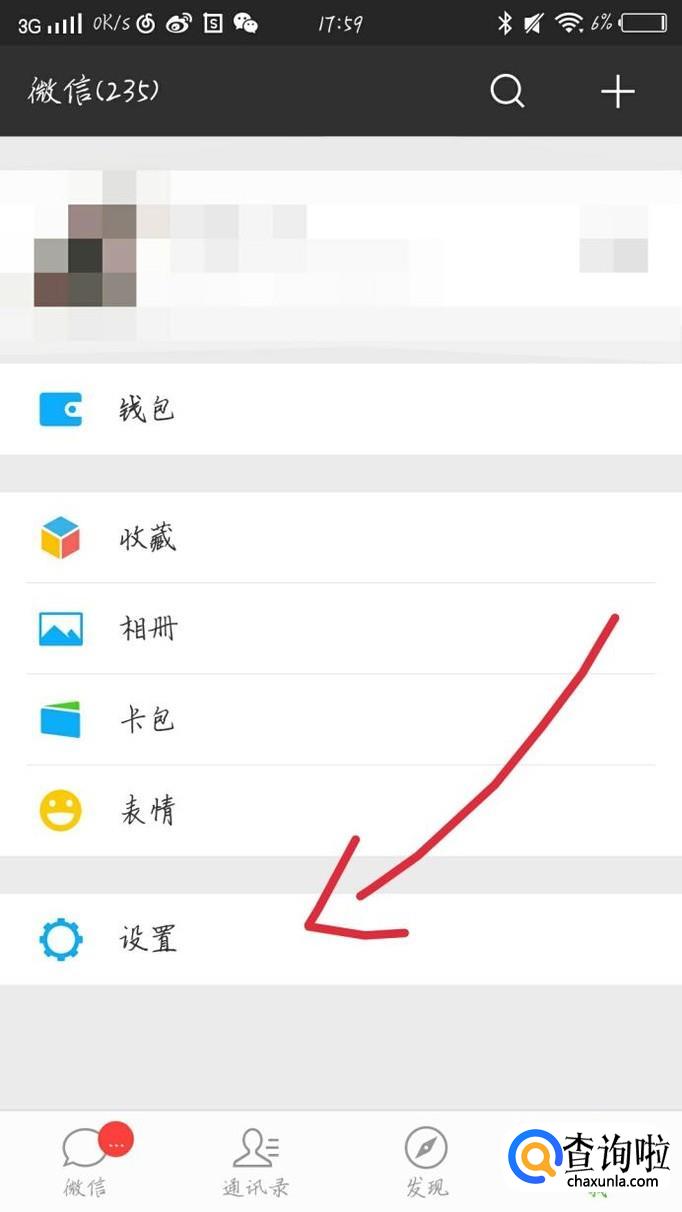Tap the plus icon in the header
Screen dimensions: 682x1212
coord(618,92)
